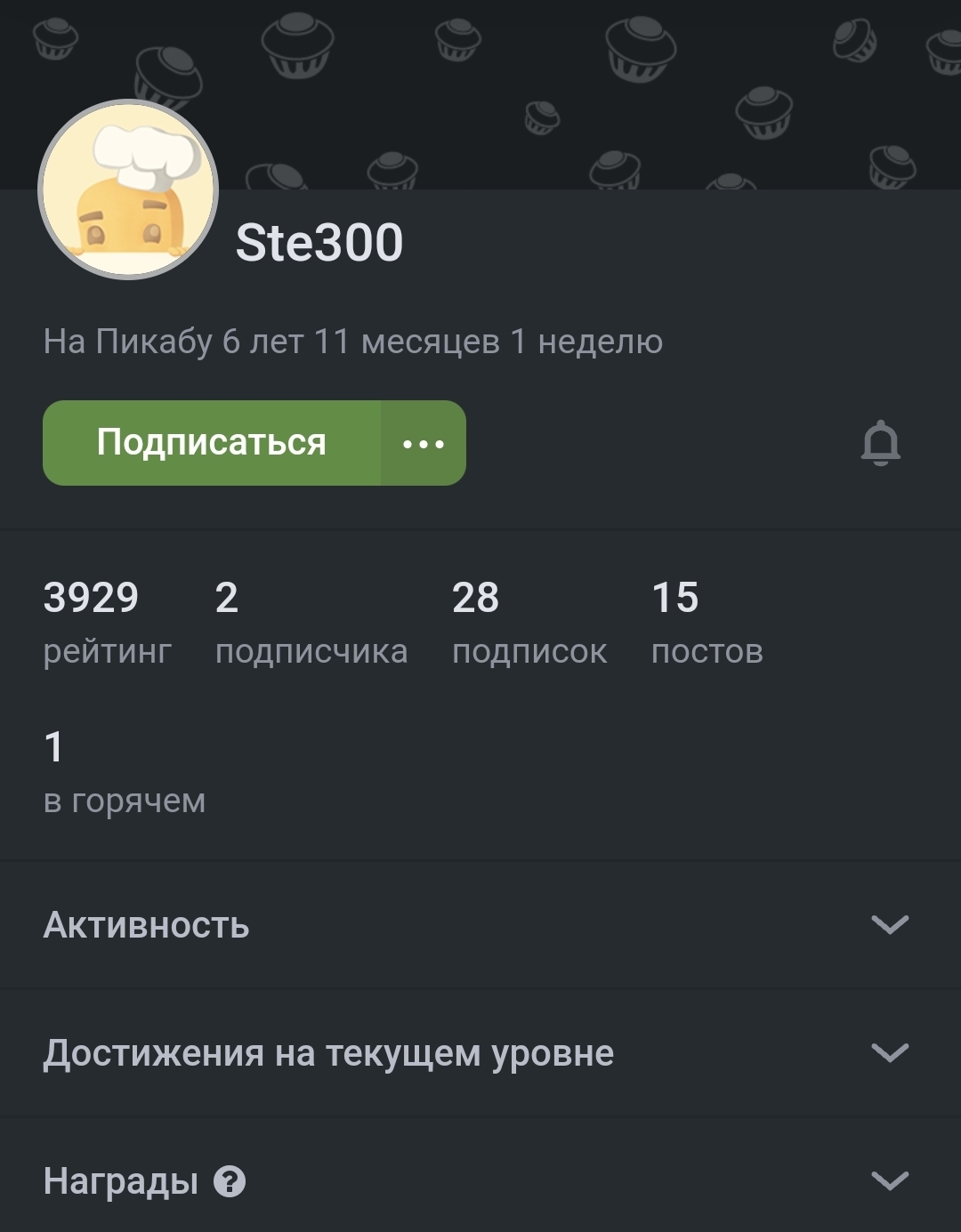961x1232 pixels.
Task: Expand the Награды section
Action: coord(889,1181)
